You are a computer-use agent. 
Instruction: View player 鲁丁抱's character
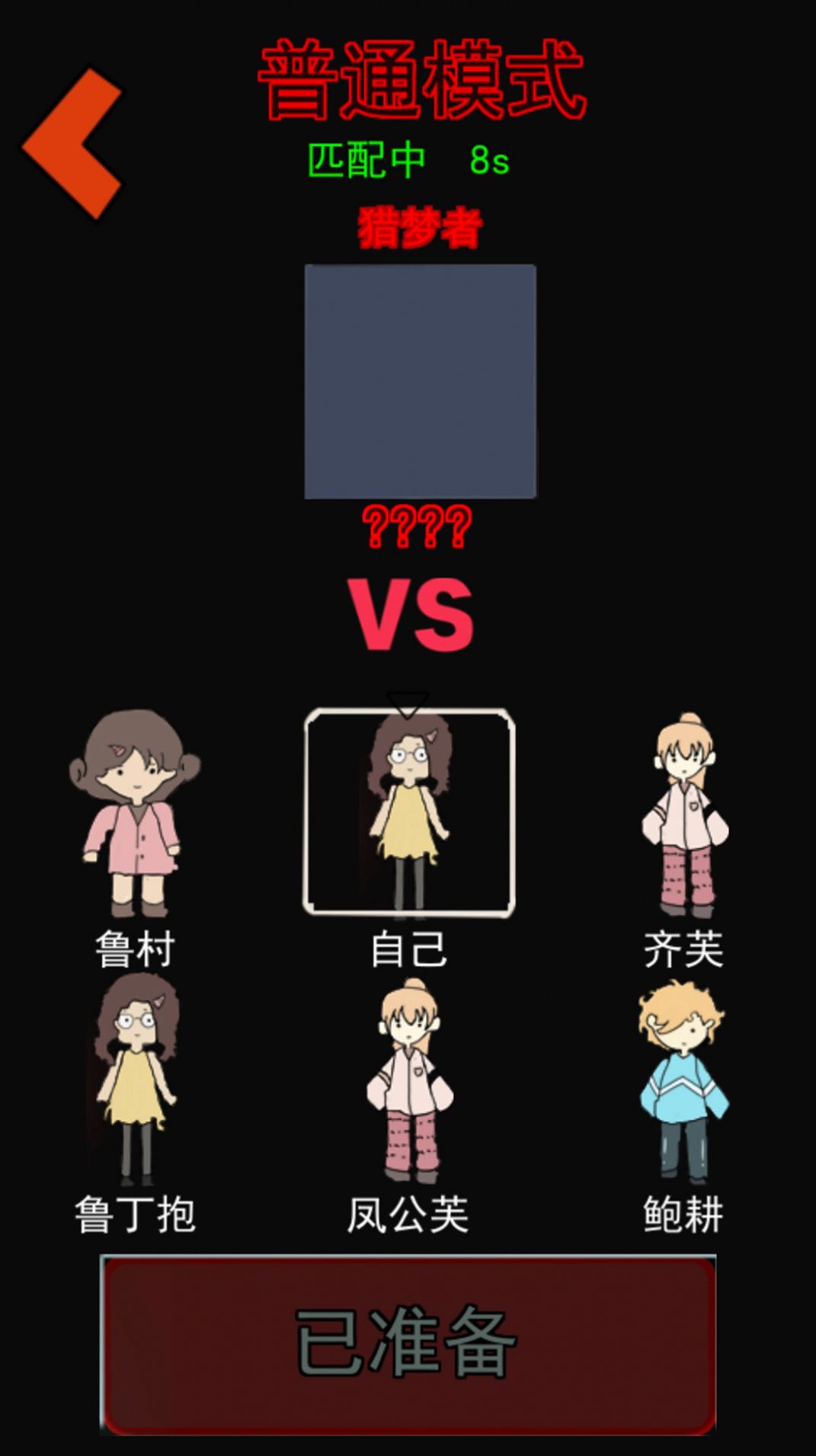(134, 1078)
